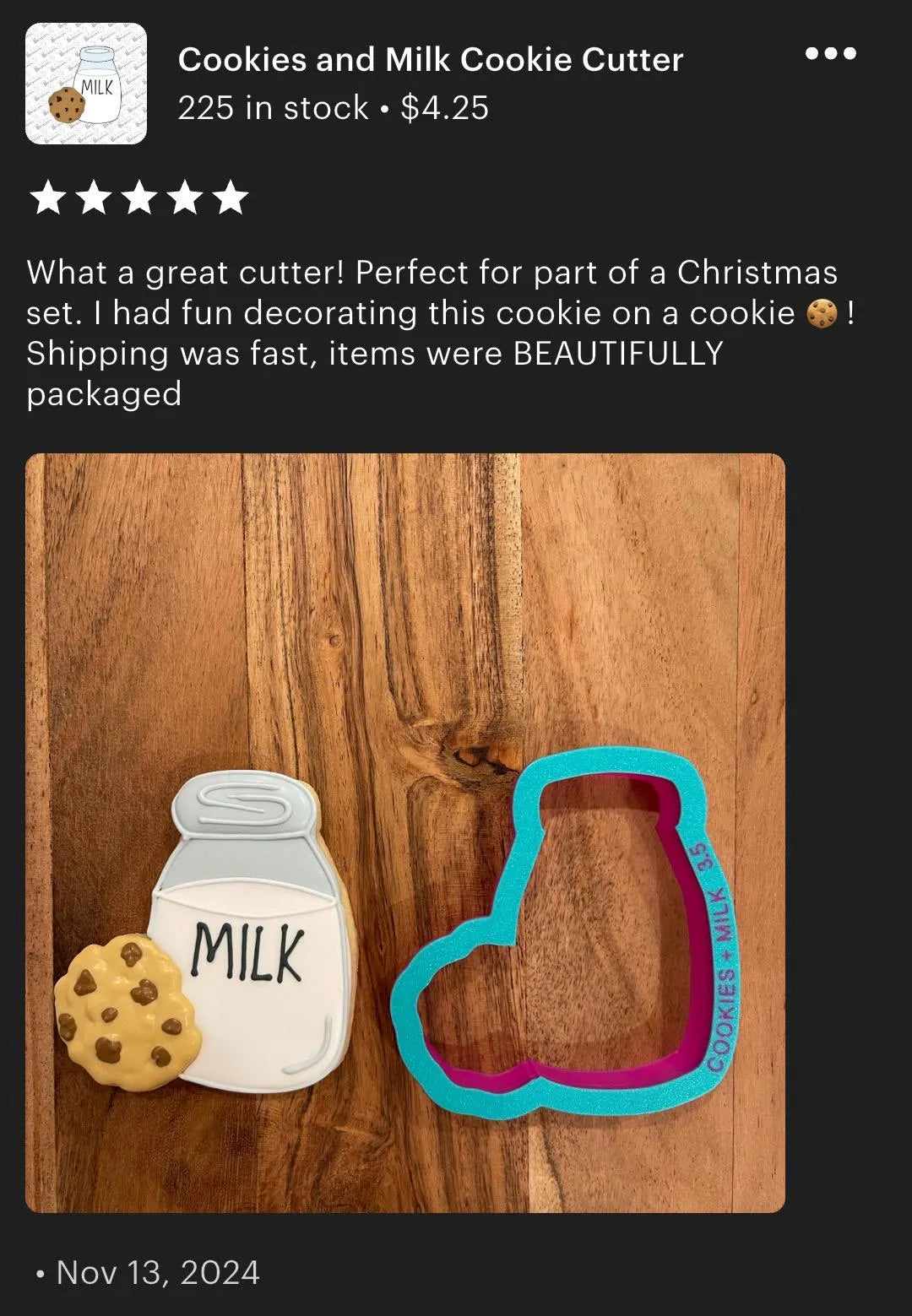Open the Cookies and Milk Cookie Cutter listing
The width and height of the screenshot is (912, 1316).
pyautogui.click(x=430, y=60)
